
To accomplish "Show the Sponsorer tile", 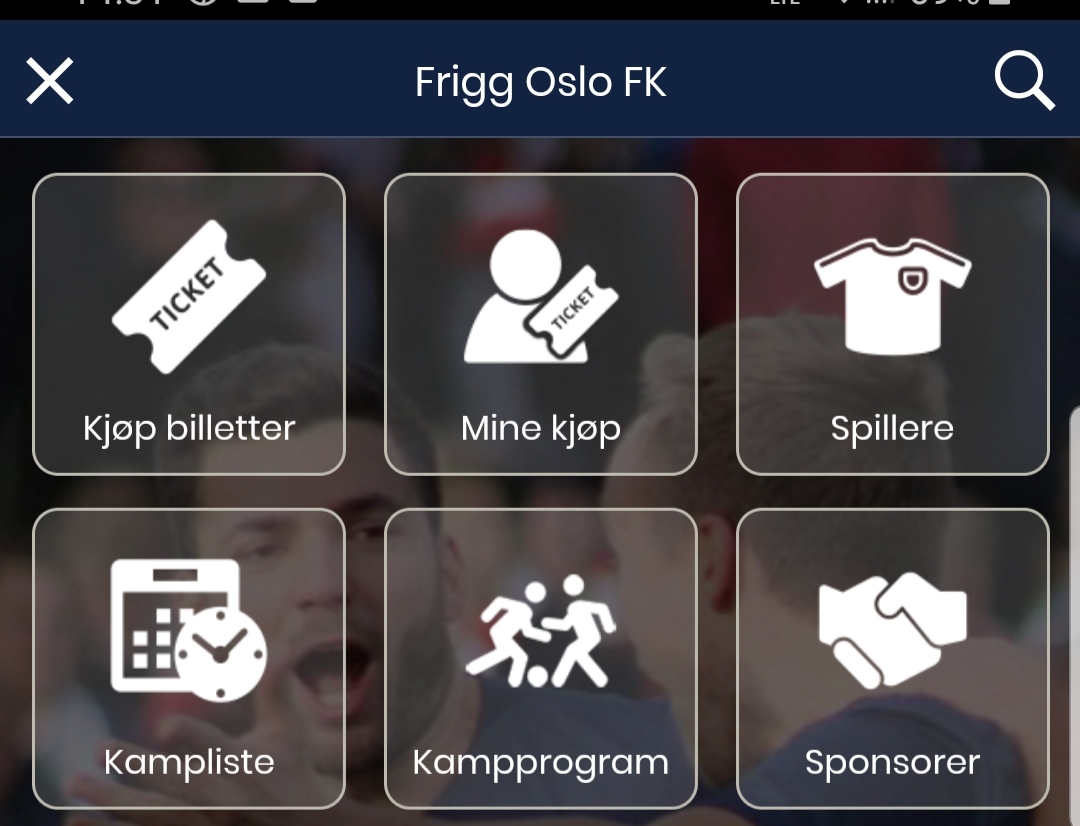I will pos(892,658).
